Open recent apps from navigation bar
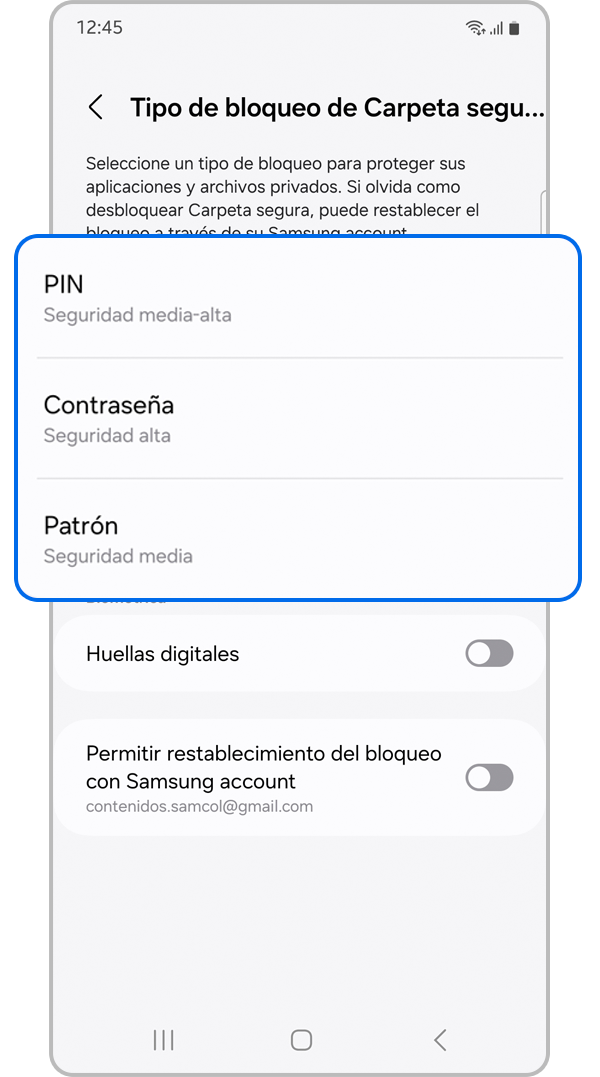Screen dimensions: 600x1077 tap(163, 1040)
